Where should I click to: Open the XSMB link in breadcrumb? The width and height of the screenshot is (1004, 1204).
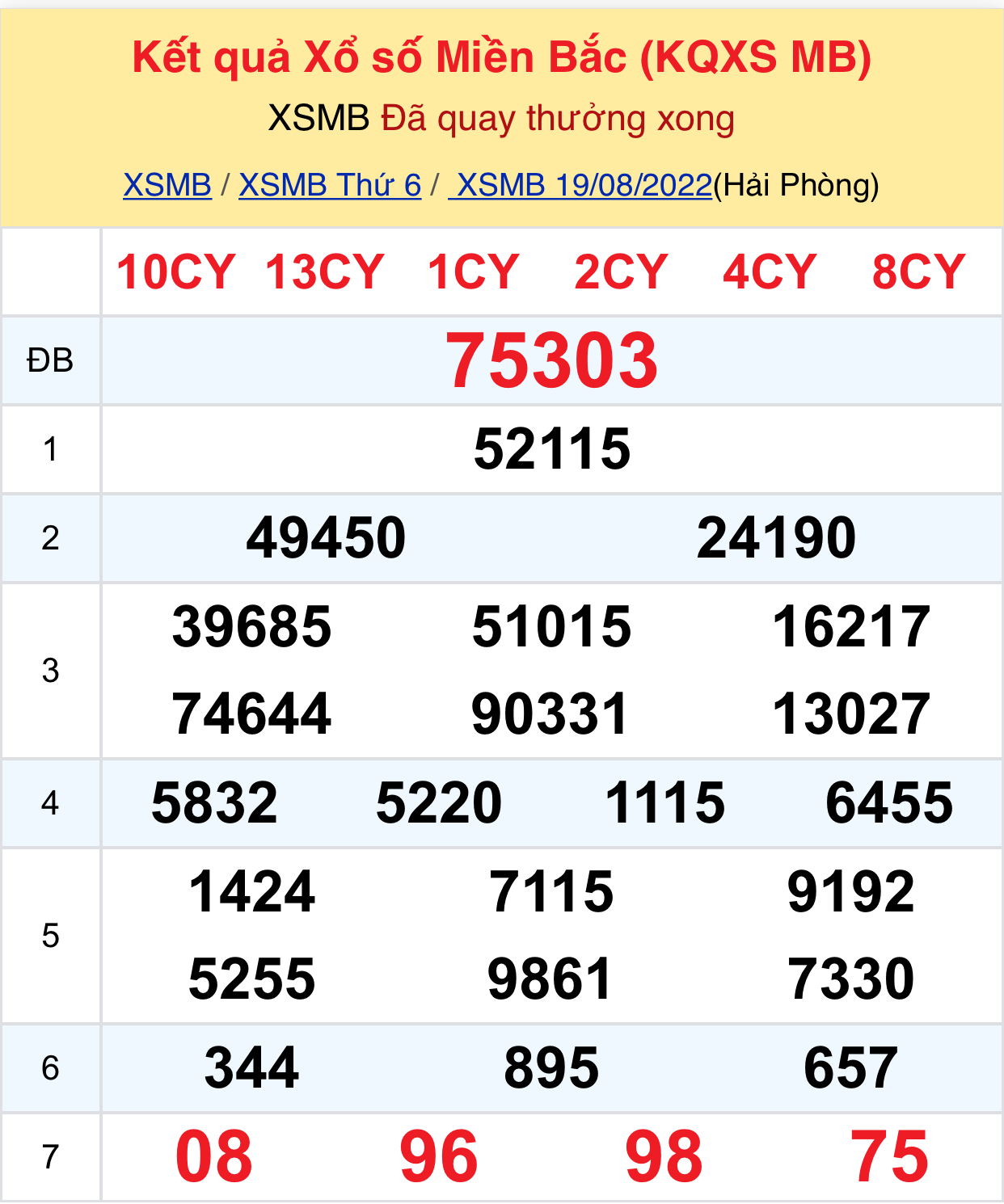167,187
